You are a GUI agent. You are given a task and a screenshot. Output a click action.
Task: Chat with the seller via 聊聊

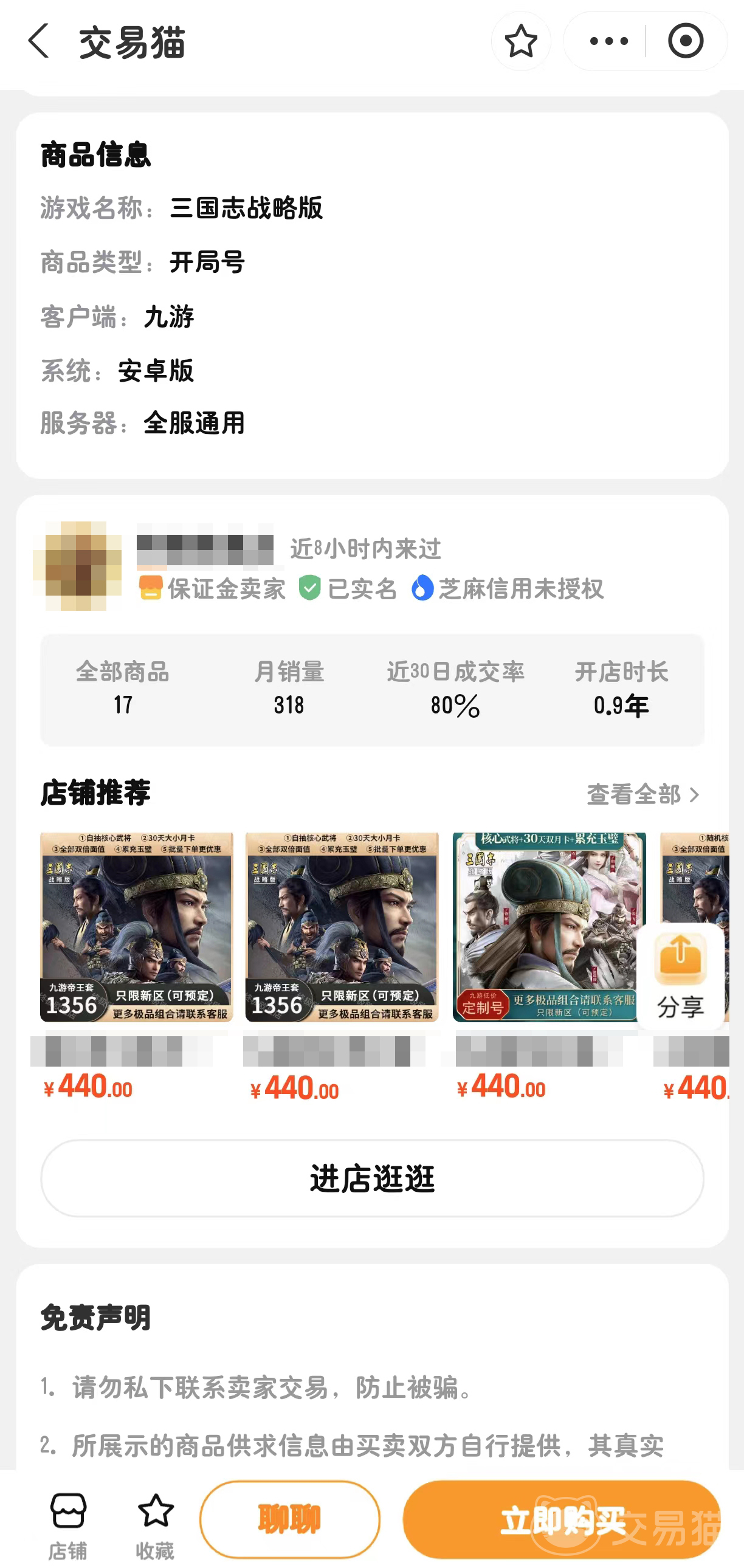290,1519
